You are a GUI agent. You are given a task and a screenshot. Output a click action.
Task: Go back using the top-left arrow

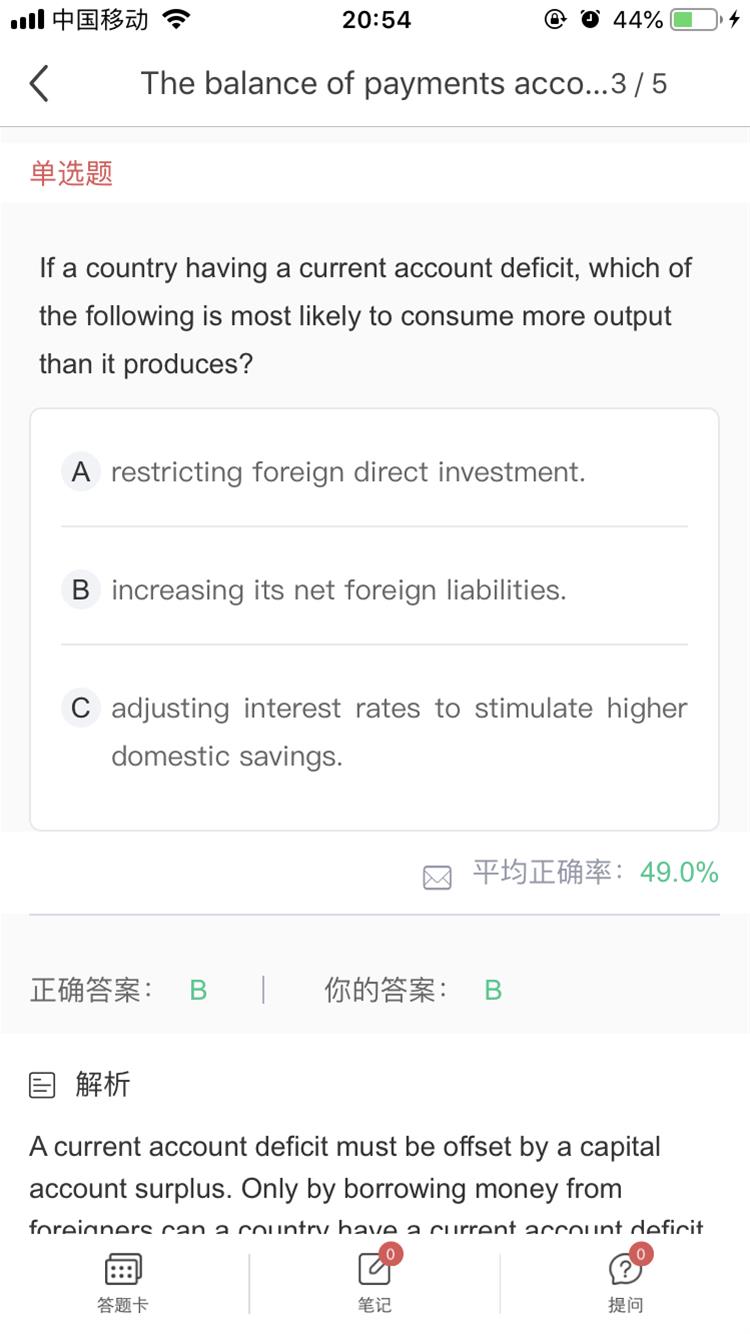click(39, 83)
